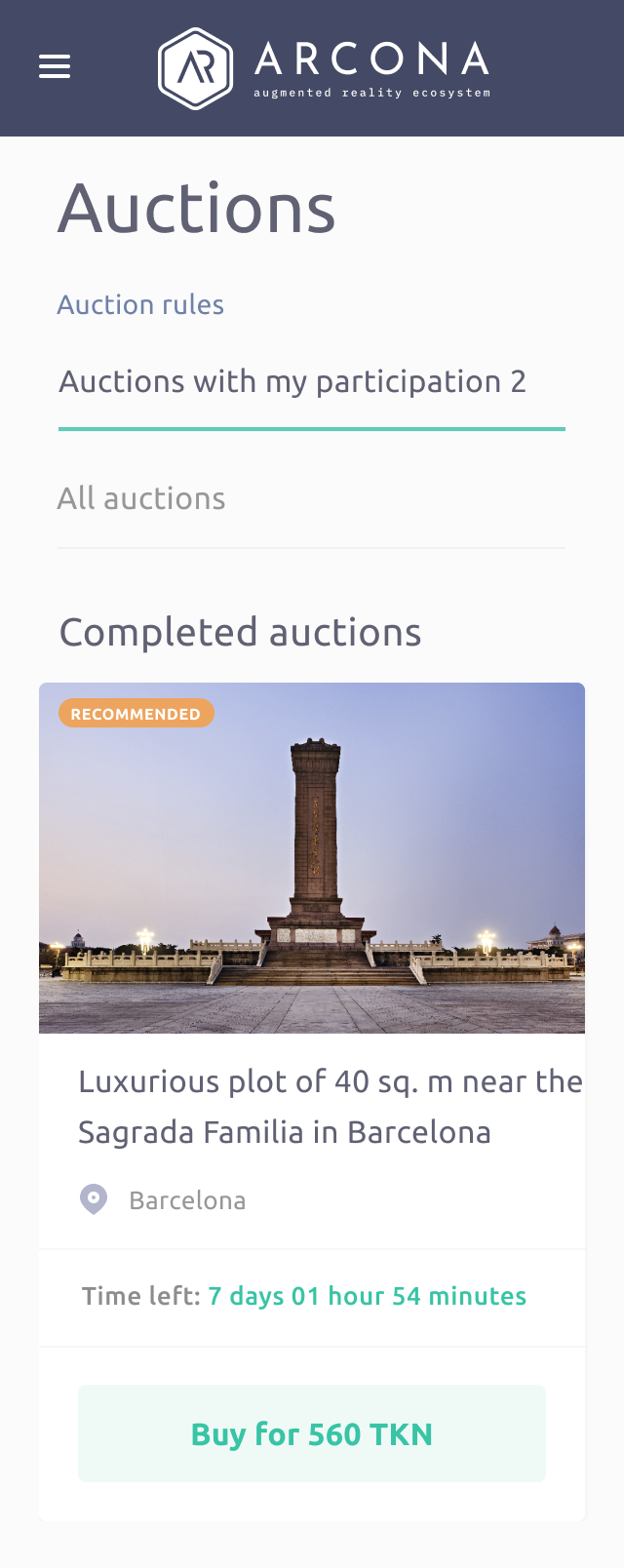Open the hamburger menu
The height and width of the screenshot is (1568, 624).
coord(55,66)
